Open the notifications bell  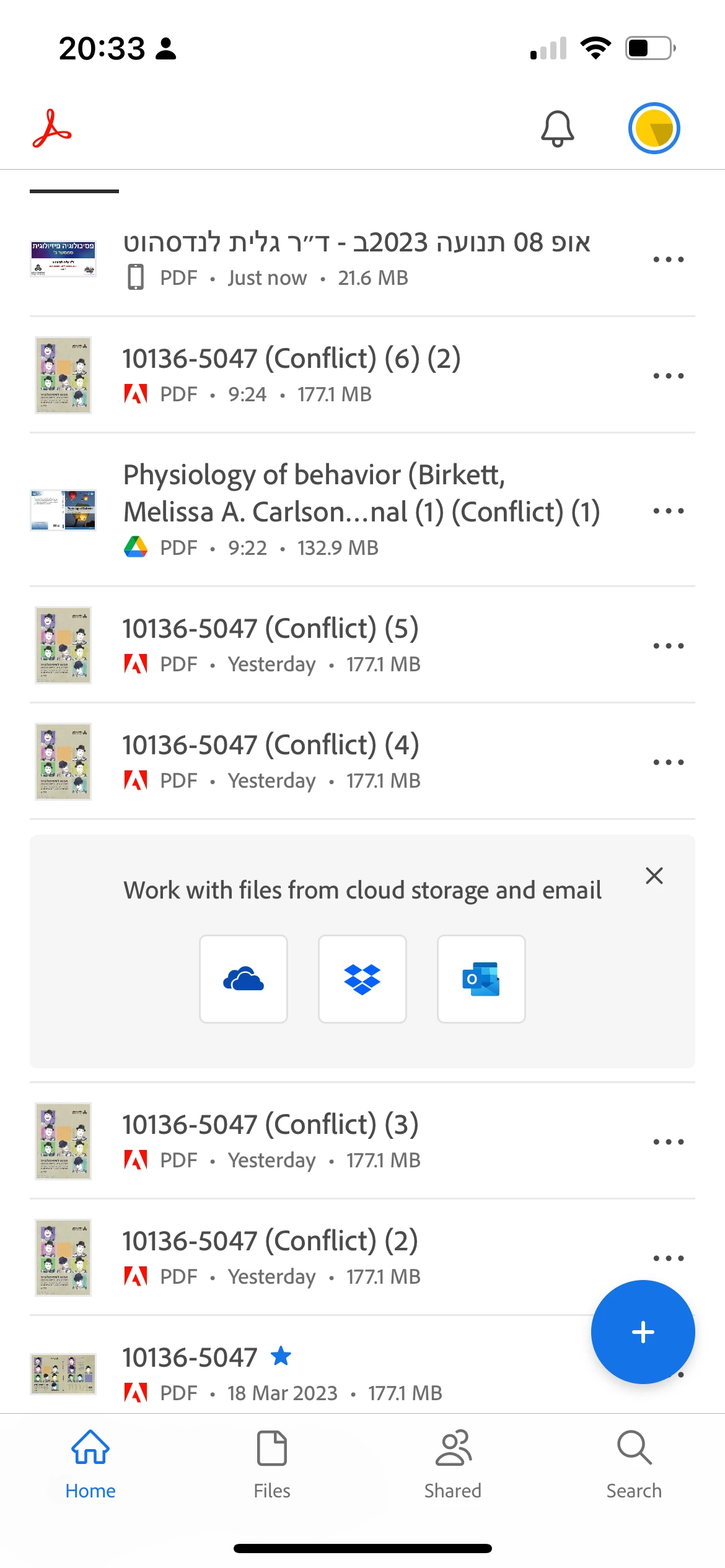click(557, 129)
